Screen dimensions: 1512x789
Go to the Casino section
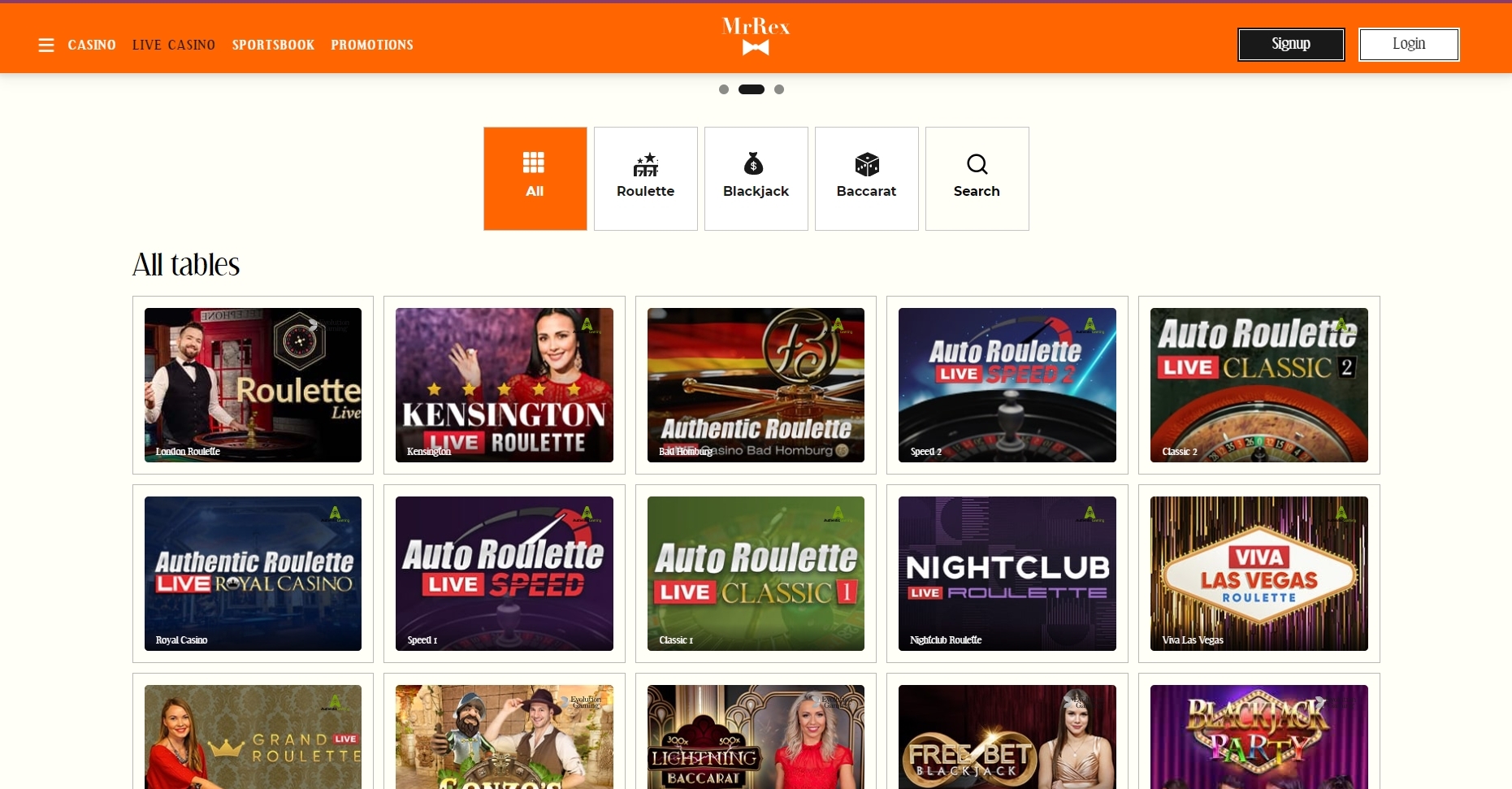[92, 46]
